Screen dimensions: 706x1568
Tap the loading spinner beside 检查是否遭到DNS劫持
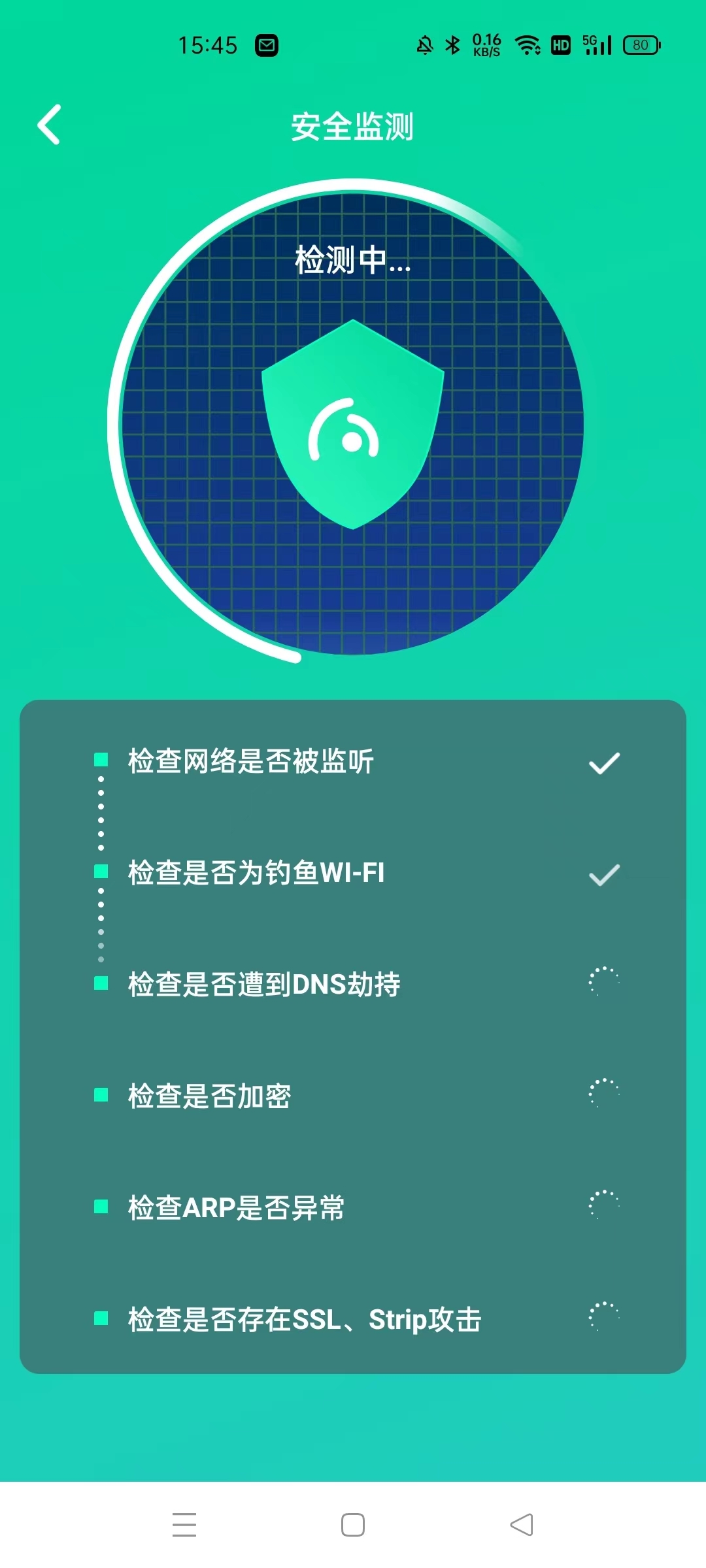pos(603,981)
